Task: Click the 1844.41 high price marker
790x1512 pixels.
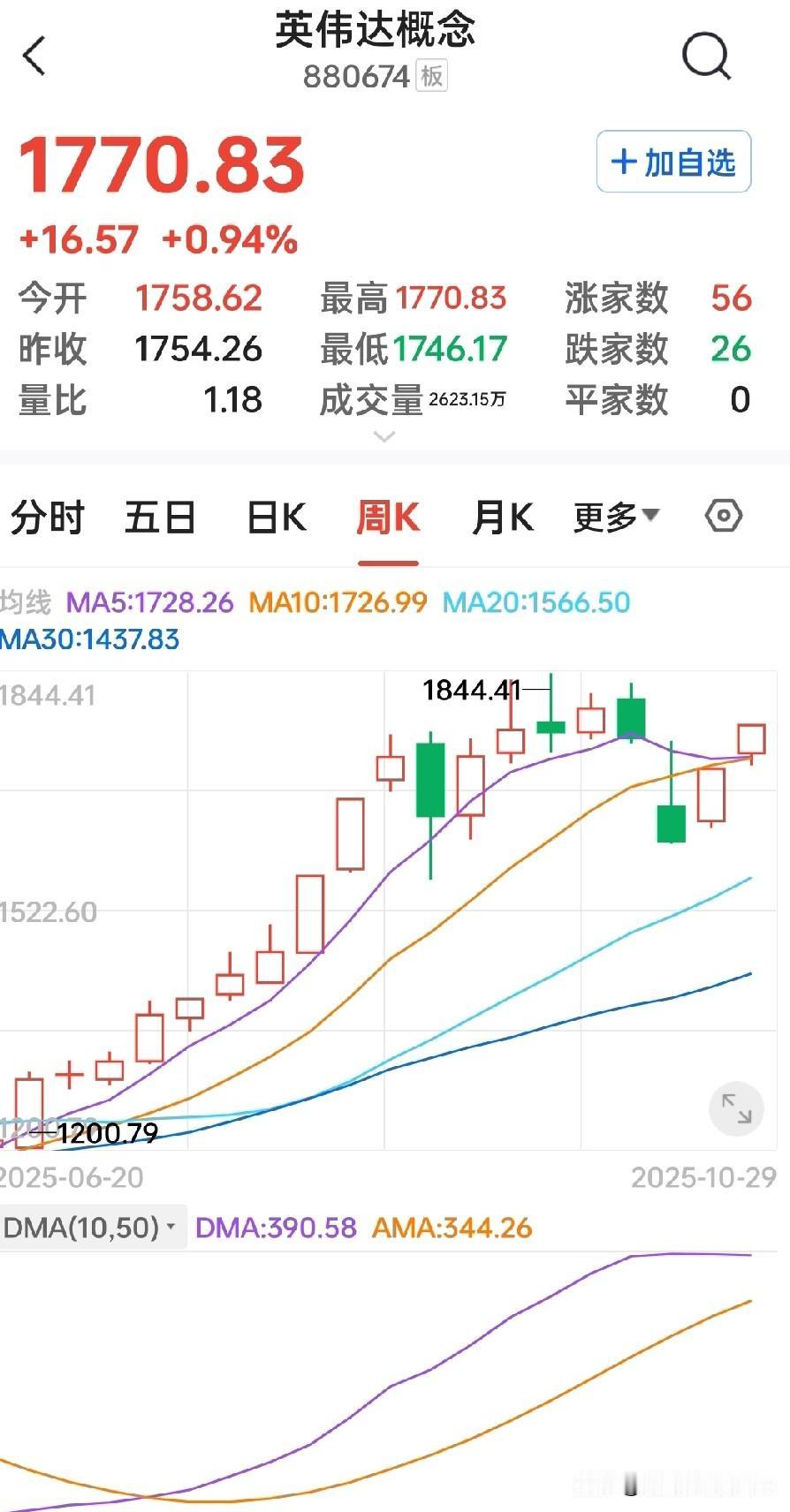Action: pyautogui.click(x=472, y=692)
